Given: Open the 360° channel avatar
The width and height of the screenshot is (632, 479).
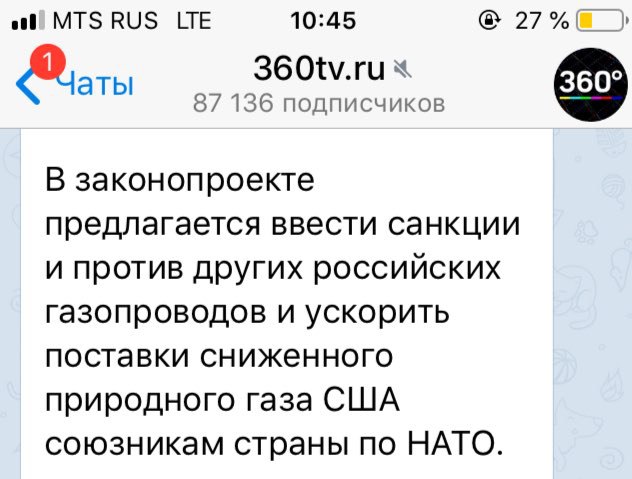Looking at the screenshot, I should click(x=588, y=84).
